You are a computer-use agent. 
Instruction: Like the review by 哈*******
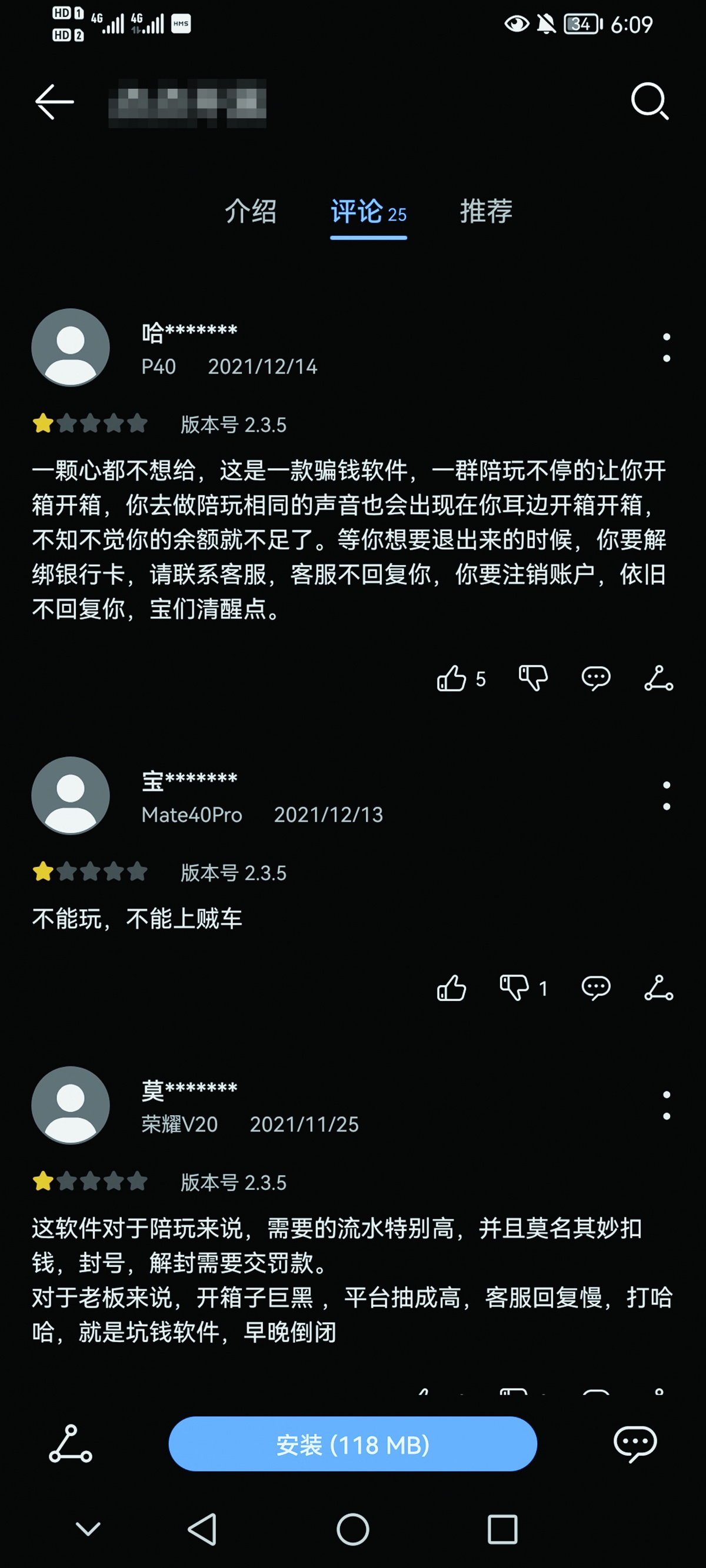(x=451, y=678)
